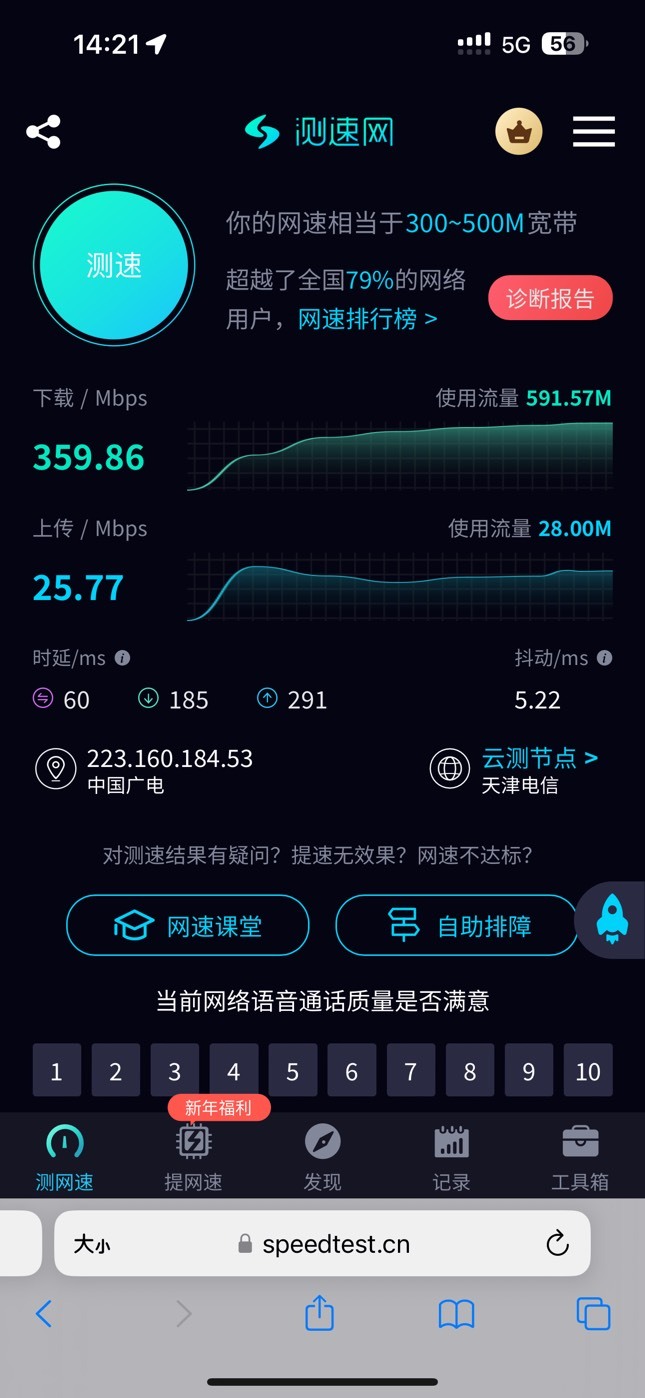The width and height of the screenshot is (645, 1398).
Task: Rate voice call quality as 5
Action: (292, 1071)
